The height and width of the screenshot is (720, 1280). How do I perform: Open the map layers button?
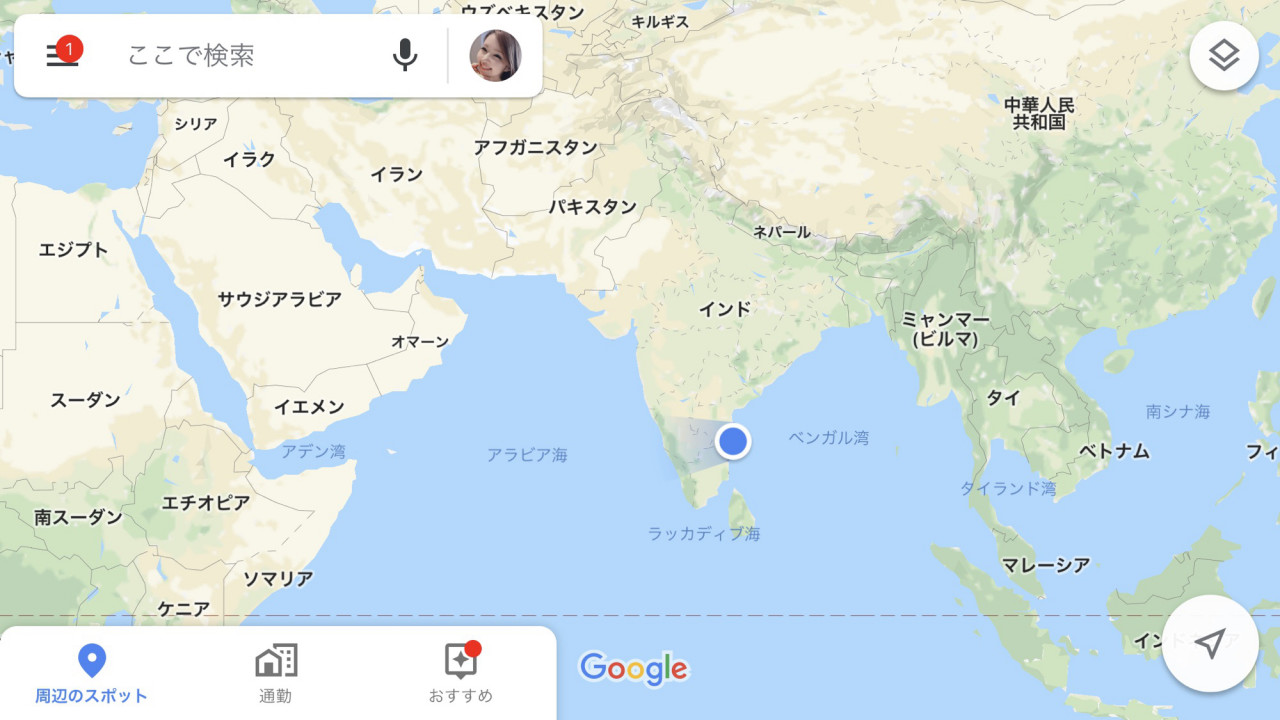(1223, 56)
